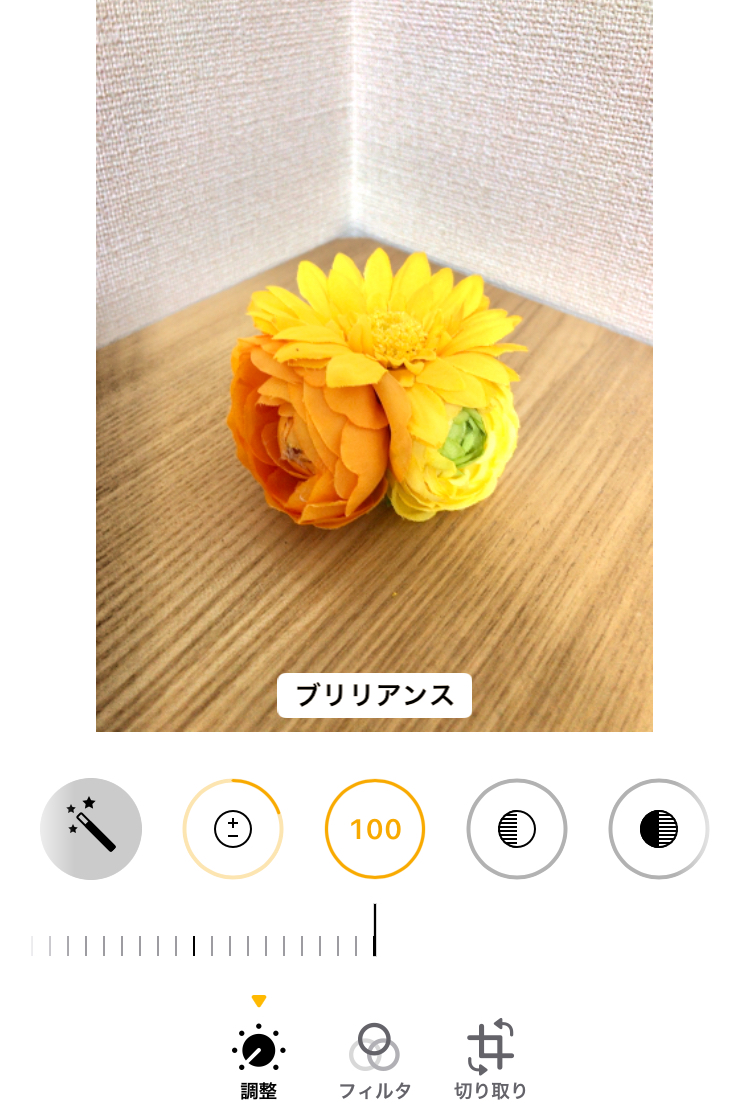The image size is (750, 1112).
Task: Select the exposure adjustment dial
Action: (x=233, y=829)
